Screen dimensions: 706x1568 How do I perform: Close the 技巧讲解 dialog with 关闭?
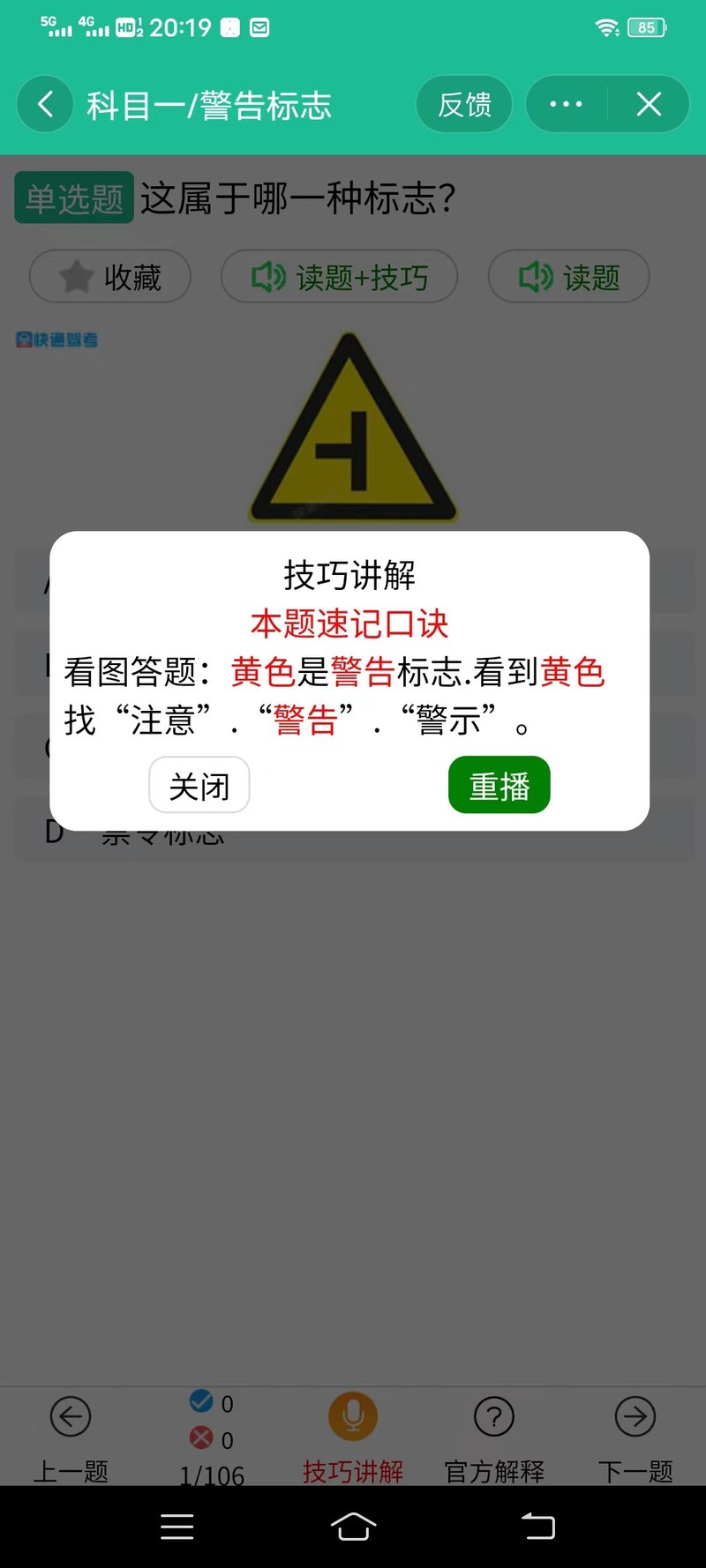click(x=199, y=785)
